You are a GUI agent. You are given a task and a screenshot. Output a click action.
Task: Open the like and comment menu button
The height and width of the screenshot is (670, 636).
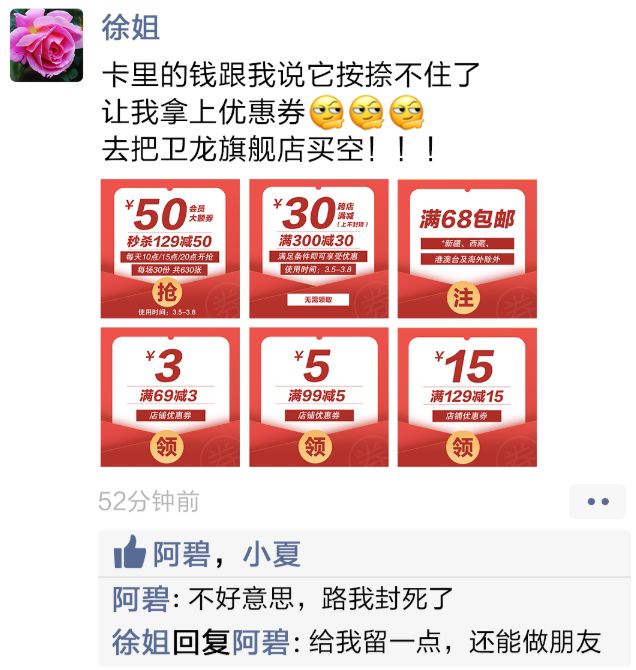[597, 501]
